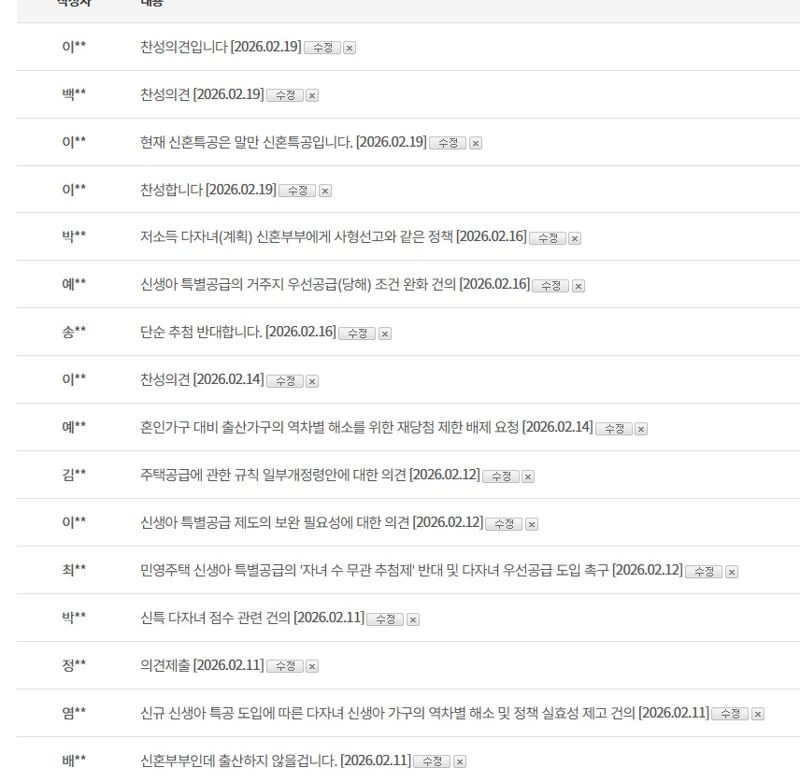
Task: Delete the '단순 추첨 반대합니다' comment
Action: (x=385, y=333)
